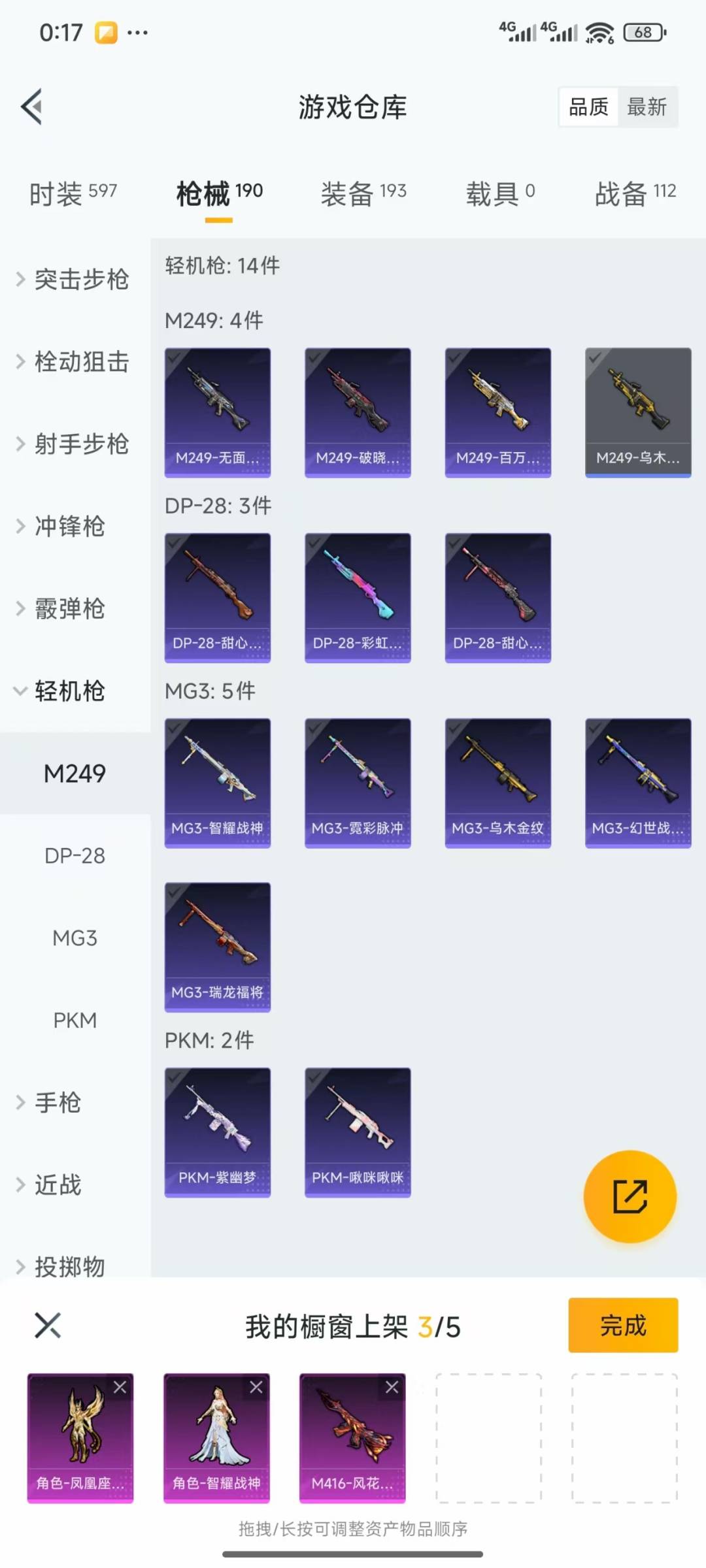This screenshot has height=1568, width=706.
Task: Open the 装备 tab
Action: [363, 193]
